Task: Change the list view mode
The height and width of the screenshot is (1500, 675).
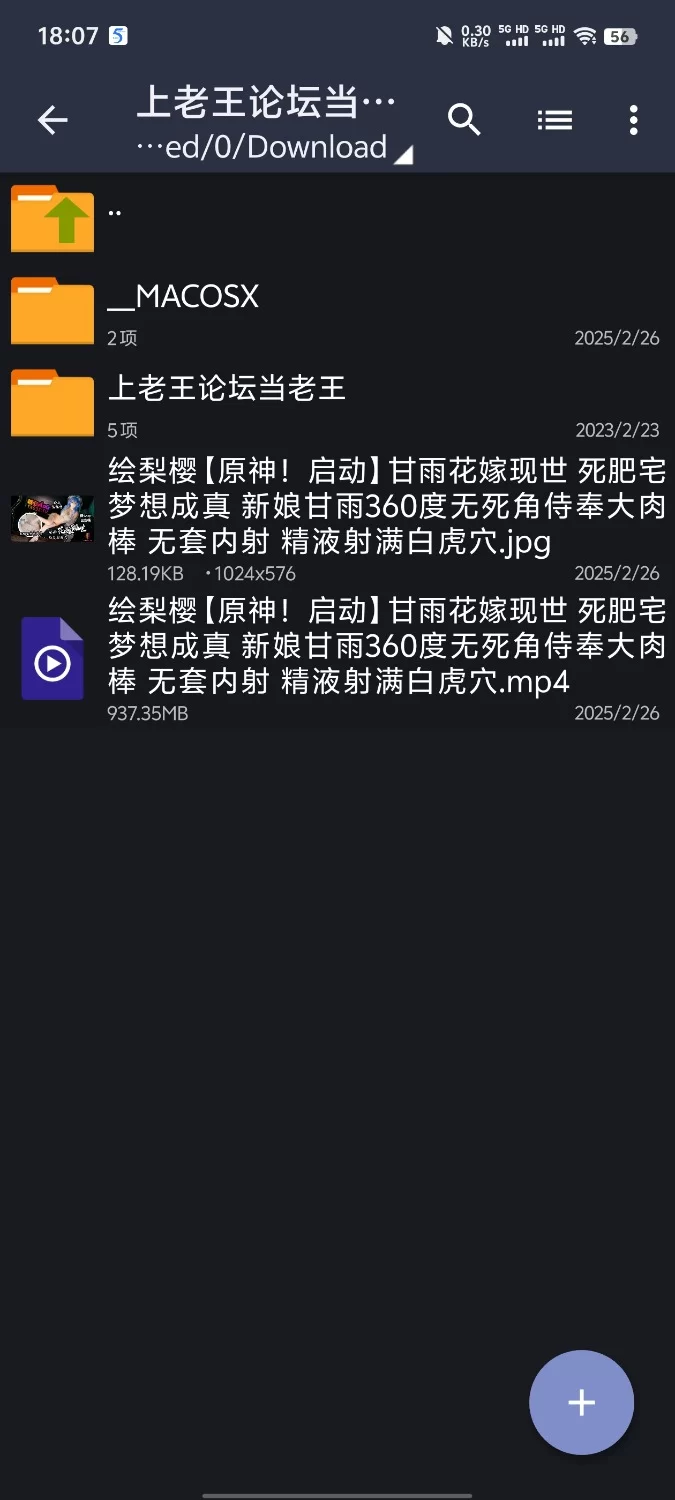Action: [x=554, y=120]
